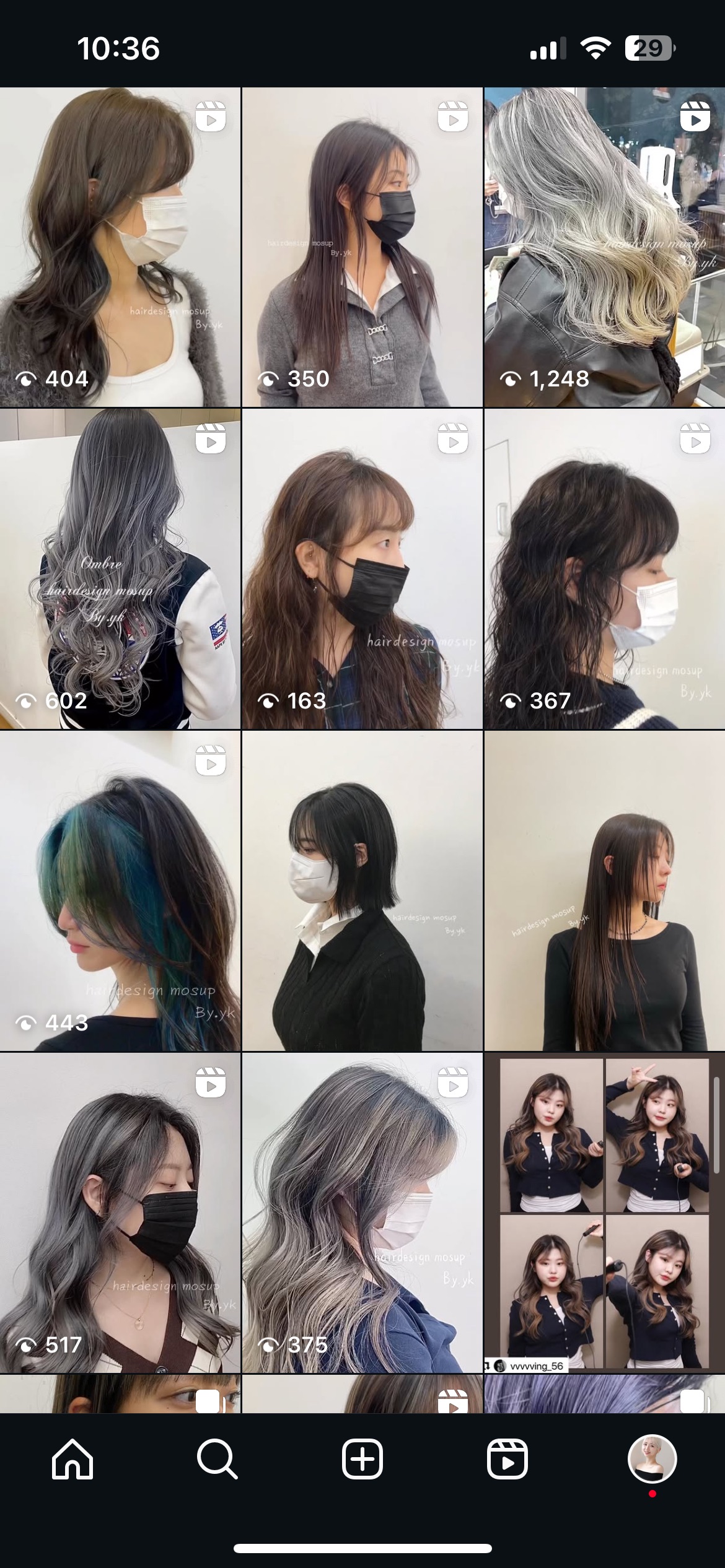Open the teal hair reel with 443 views
The image size is (725, 1568).
(120, 891)
